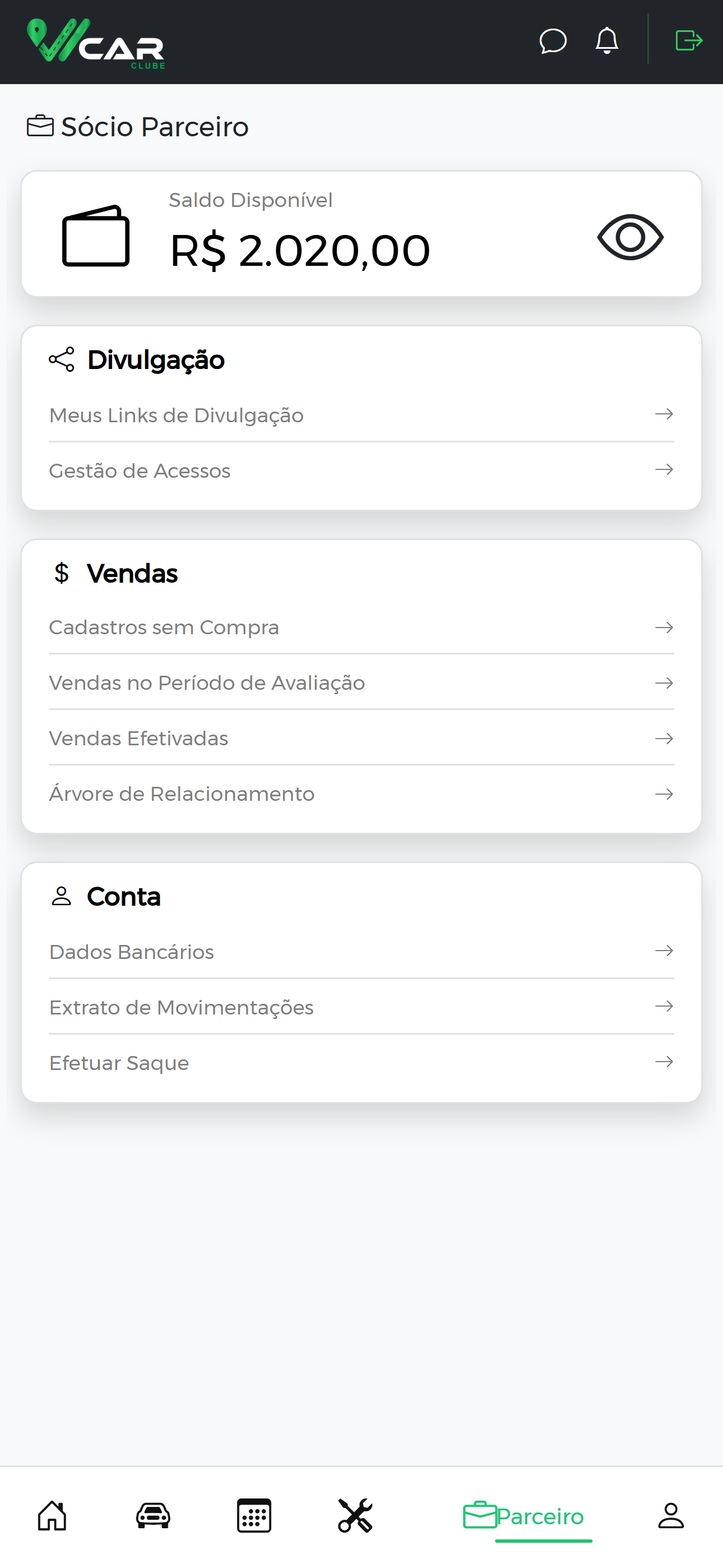Open the tools/services icon in bottom navigation
This screenshot has height=1568, width=723.
356,1516
